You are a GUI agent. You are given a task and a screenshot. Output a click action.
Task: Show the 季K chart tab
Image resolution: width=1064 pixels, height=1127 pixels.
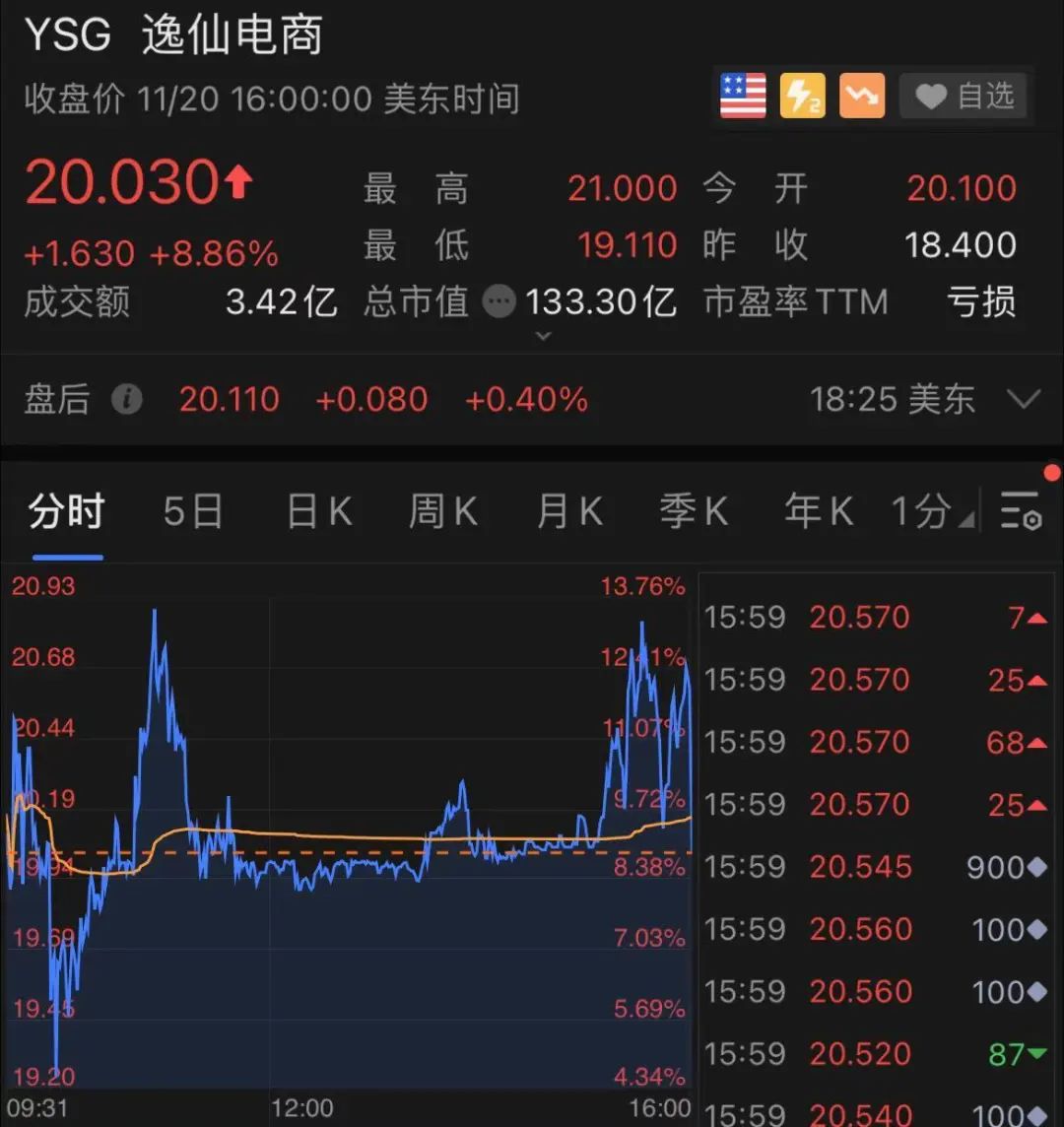[694, 512]
